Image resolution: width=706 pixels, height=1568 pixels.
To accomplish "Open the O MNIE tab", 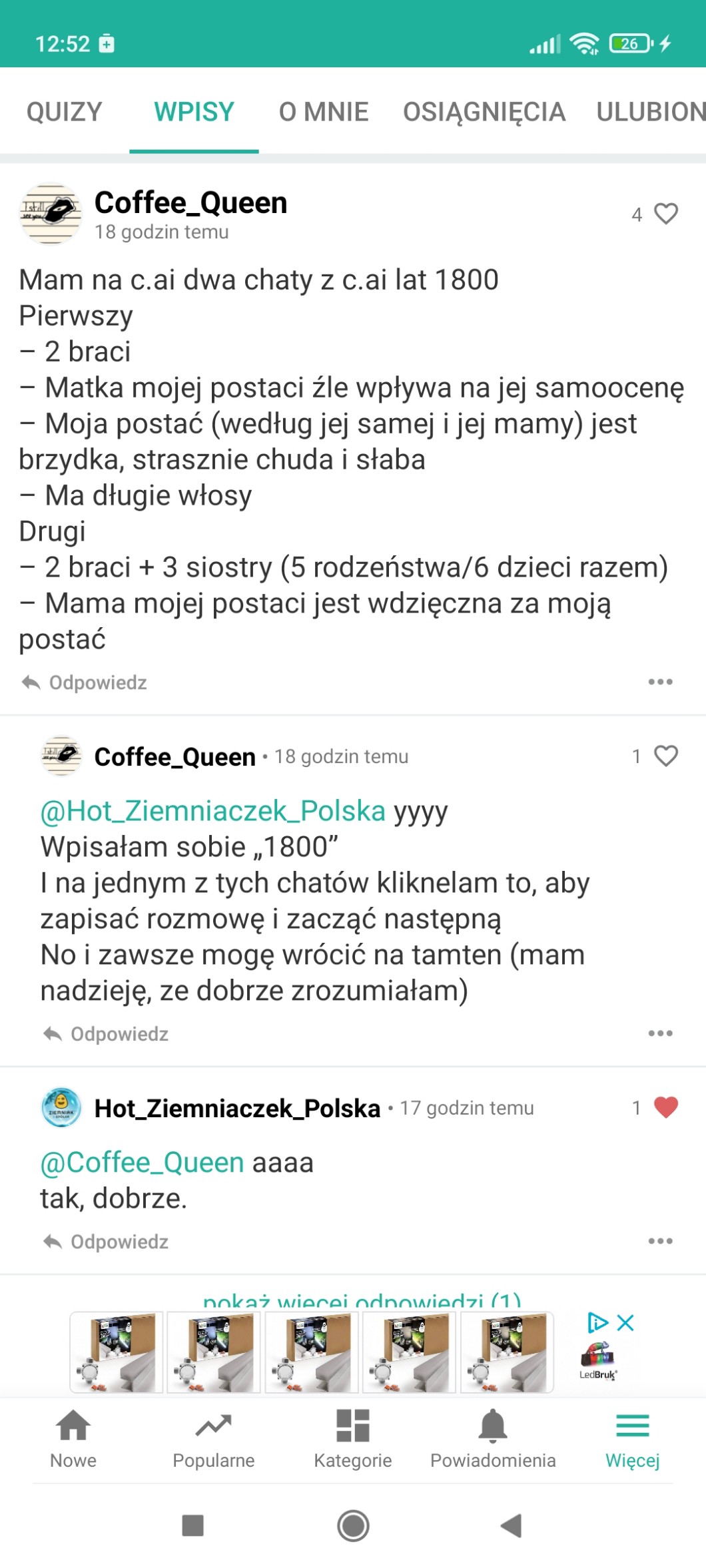I will [x=324, y=112].
